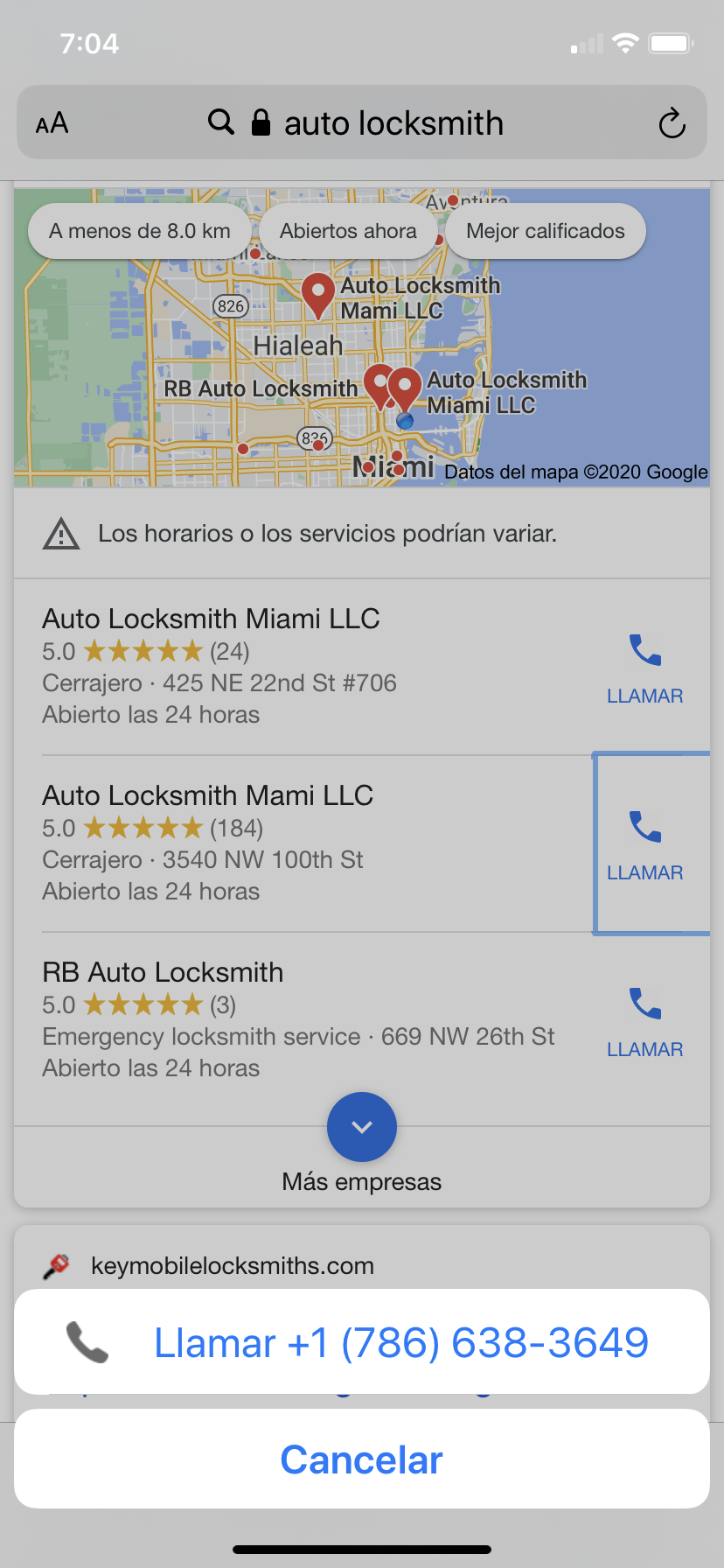
Task: Cancel the call prompt
Action: pyautogui.click(x=362, y=1459)
